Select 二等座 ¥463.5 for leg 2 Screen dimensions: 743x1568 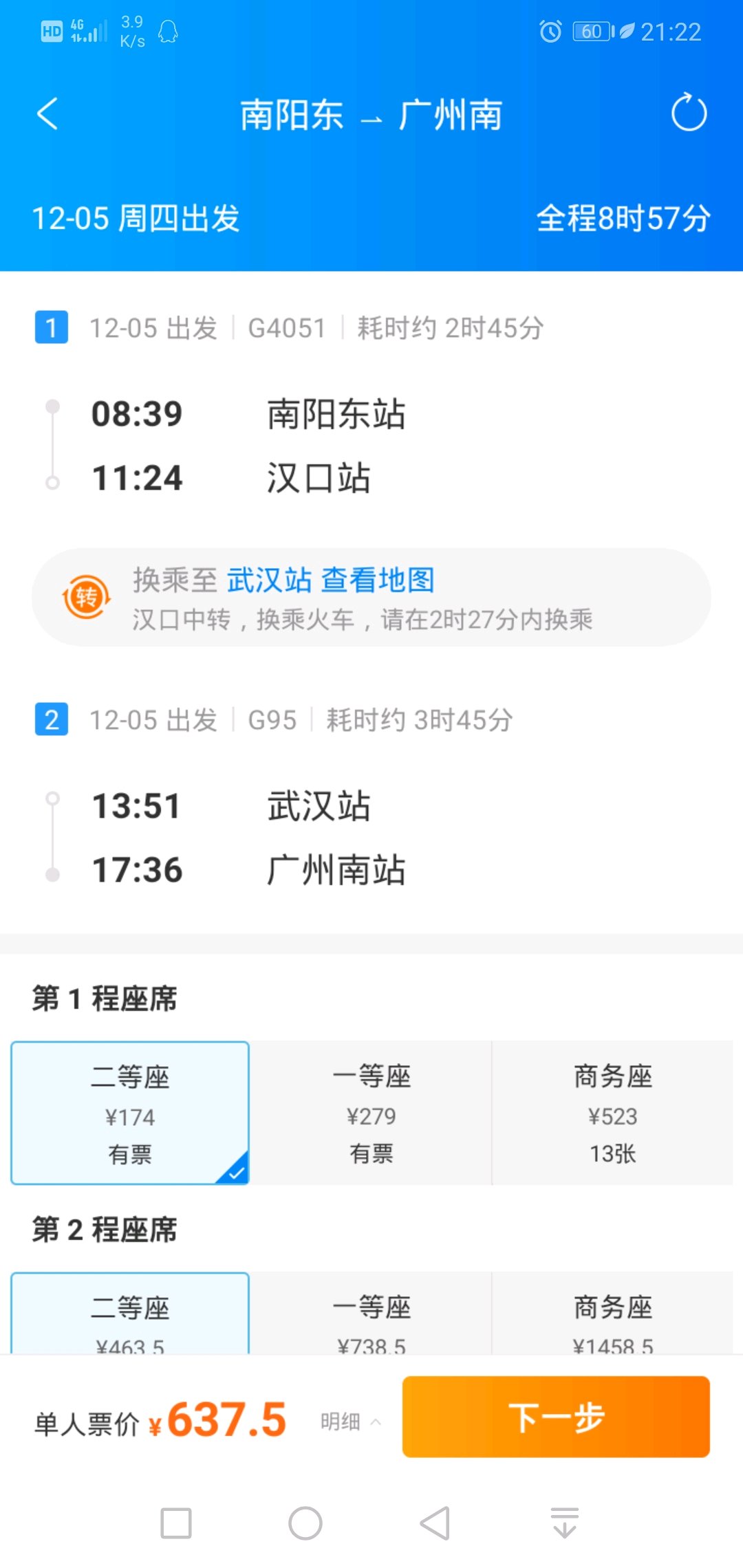(x=130, y=1313)
